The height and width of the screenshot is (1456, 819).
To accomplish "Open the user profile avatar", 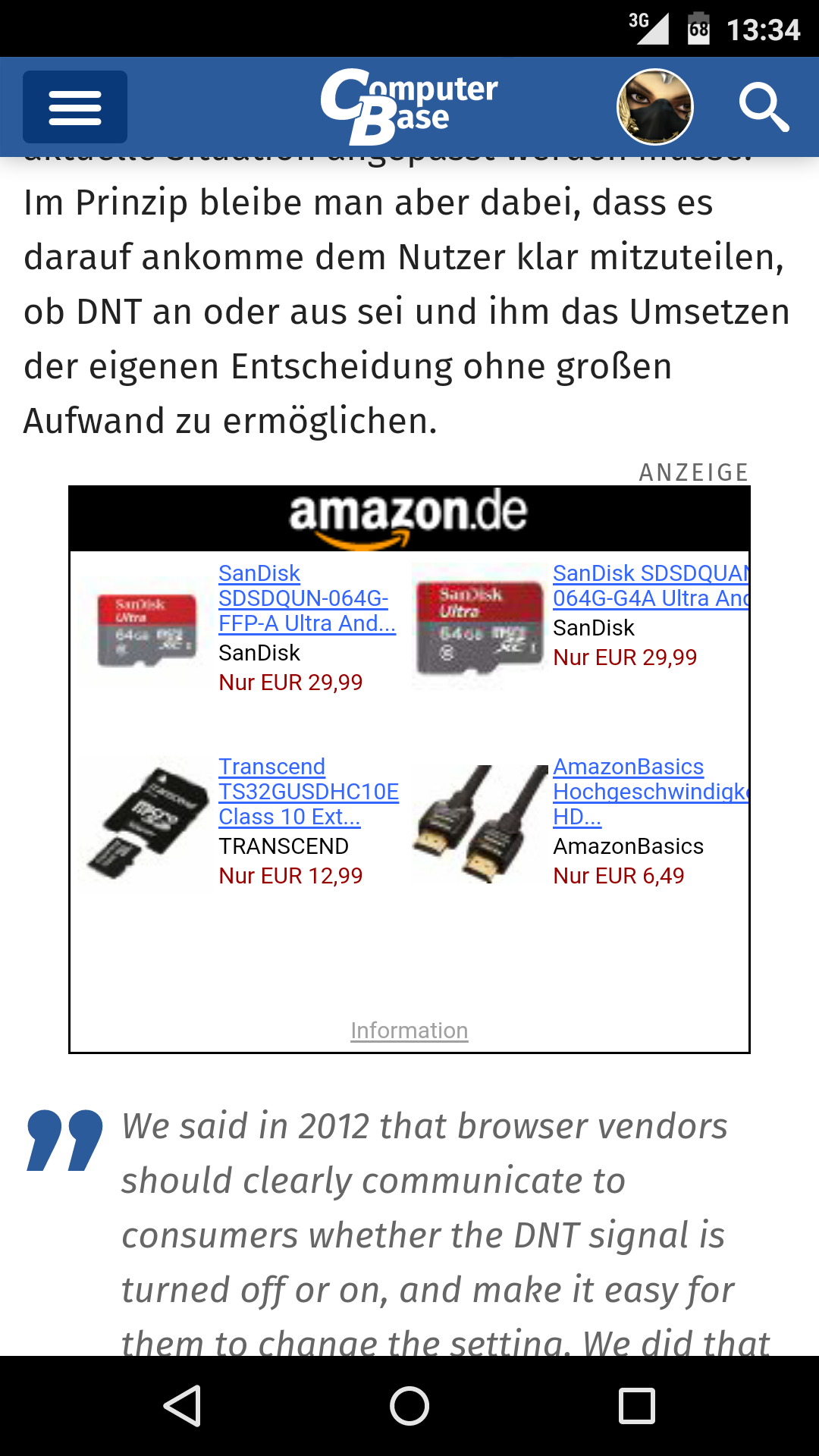I will pyautogui.click(x=654, y=107).
